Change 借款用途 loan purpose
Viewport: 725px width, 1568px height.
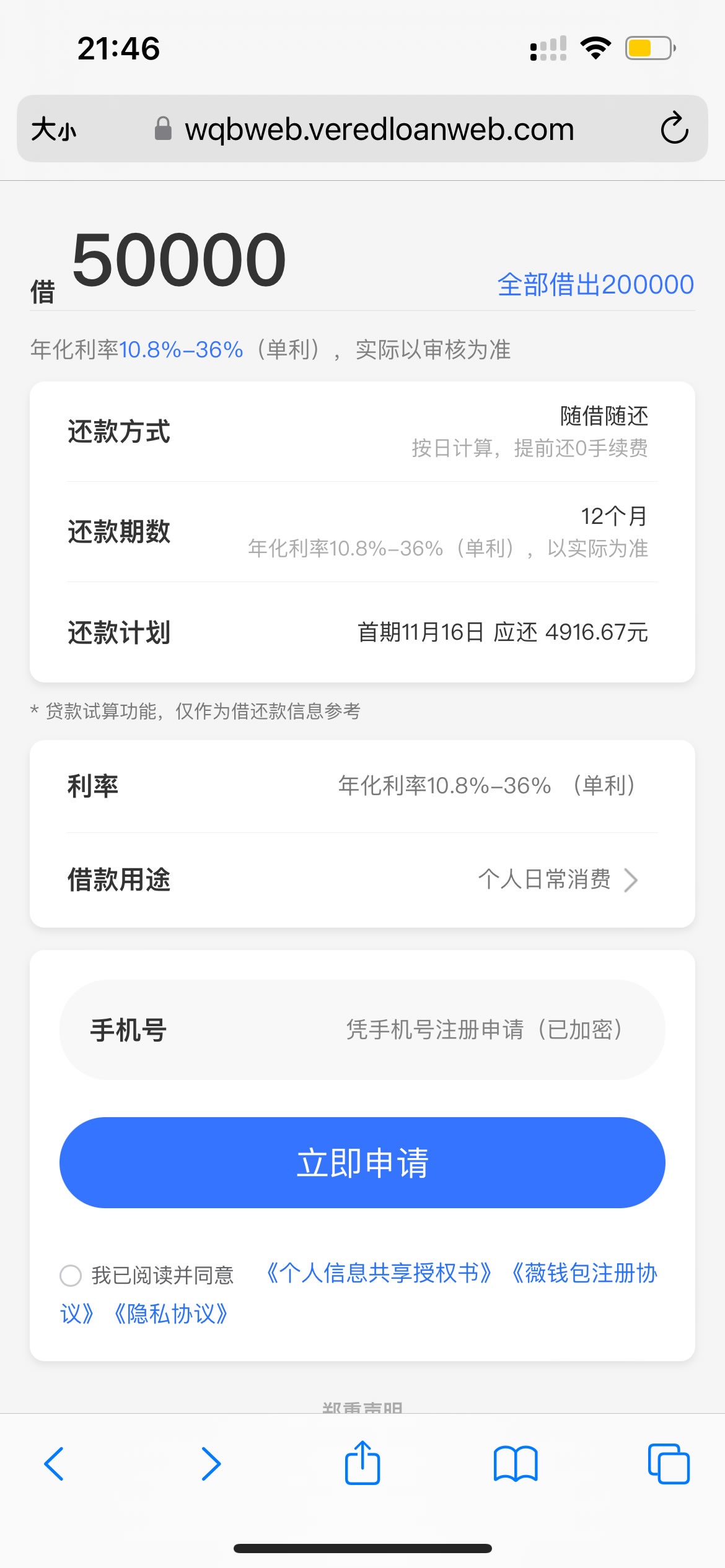pos(558,879)
